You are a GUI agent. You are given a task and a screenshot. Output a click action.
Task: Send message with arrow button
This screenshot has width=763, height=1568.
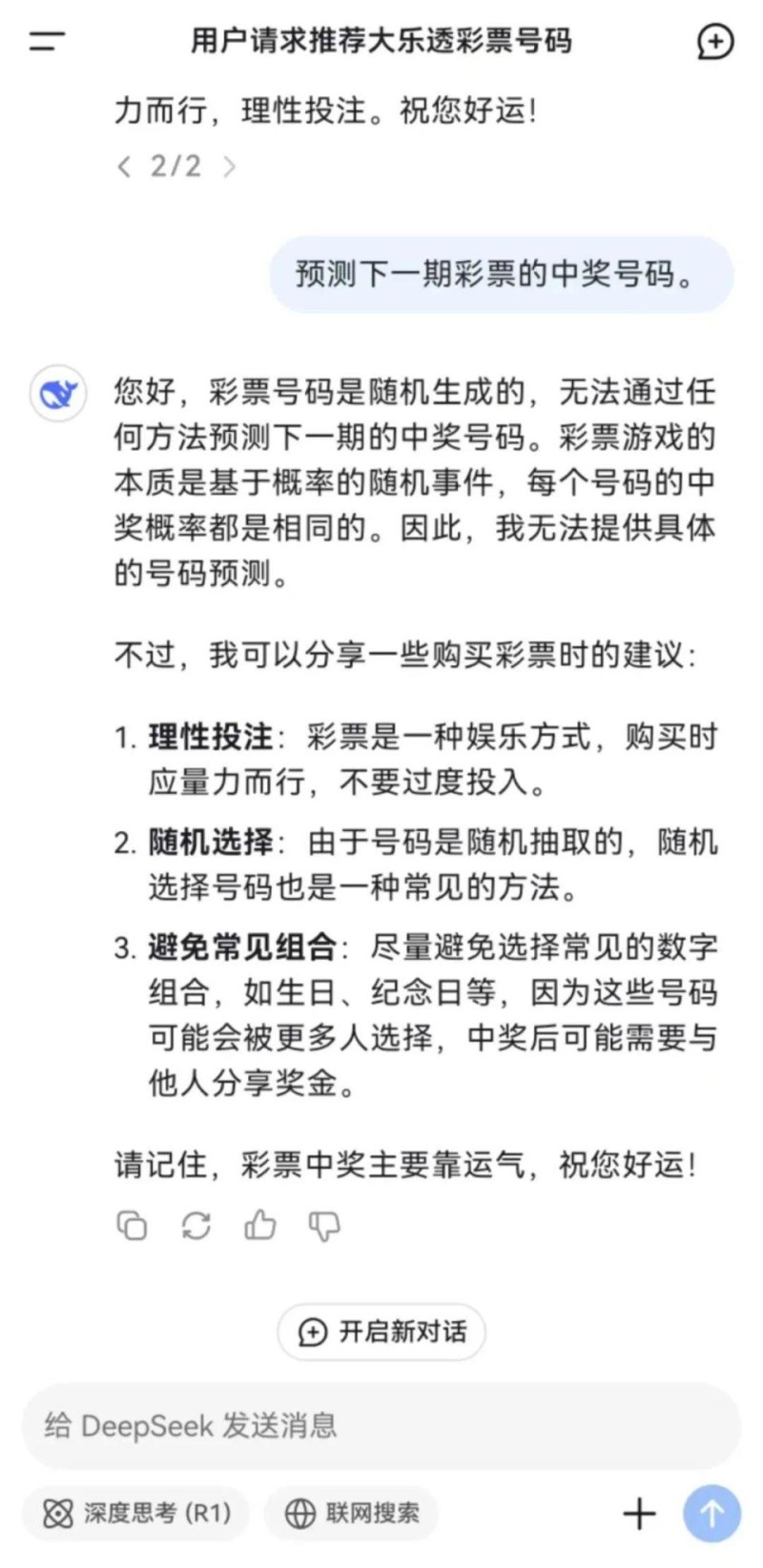pyautogui.click(x=711, y=1513)
